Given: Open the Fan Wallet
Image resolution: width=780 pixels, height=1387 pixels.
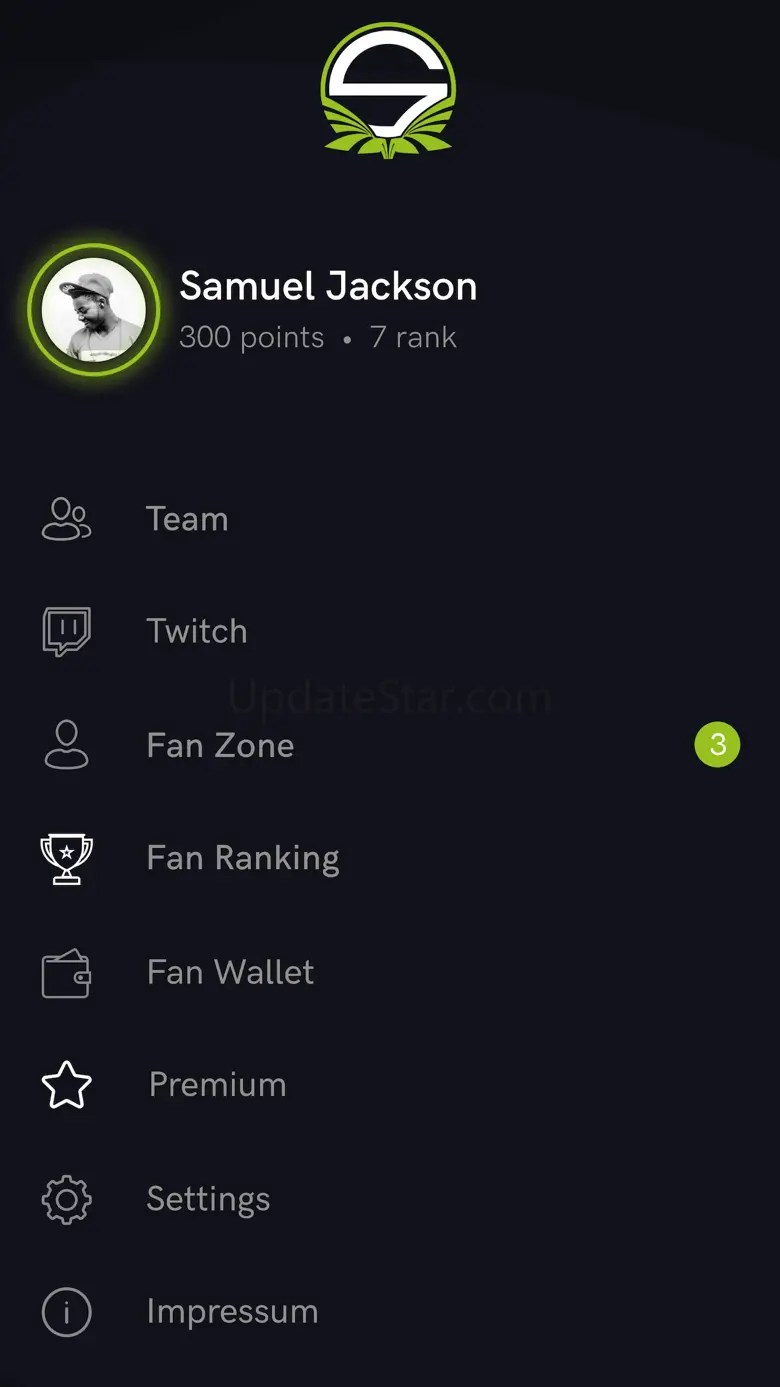Looking at the screenshot, I should click(230, 973).
